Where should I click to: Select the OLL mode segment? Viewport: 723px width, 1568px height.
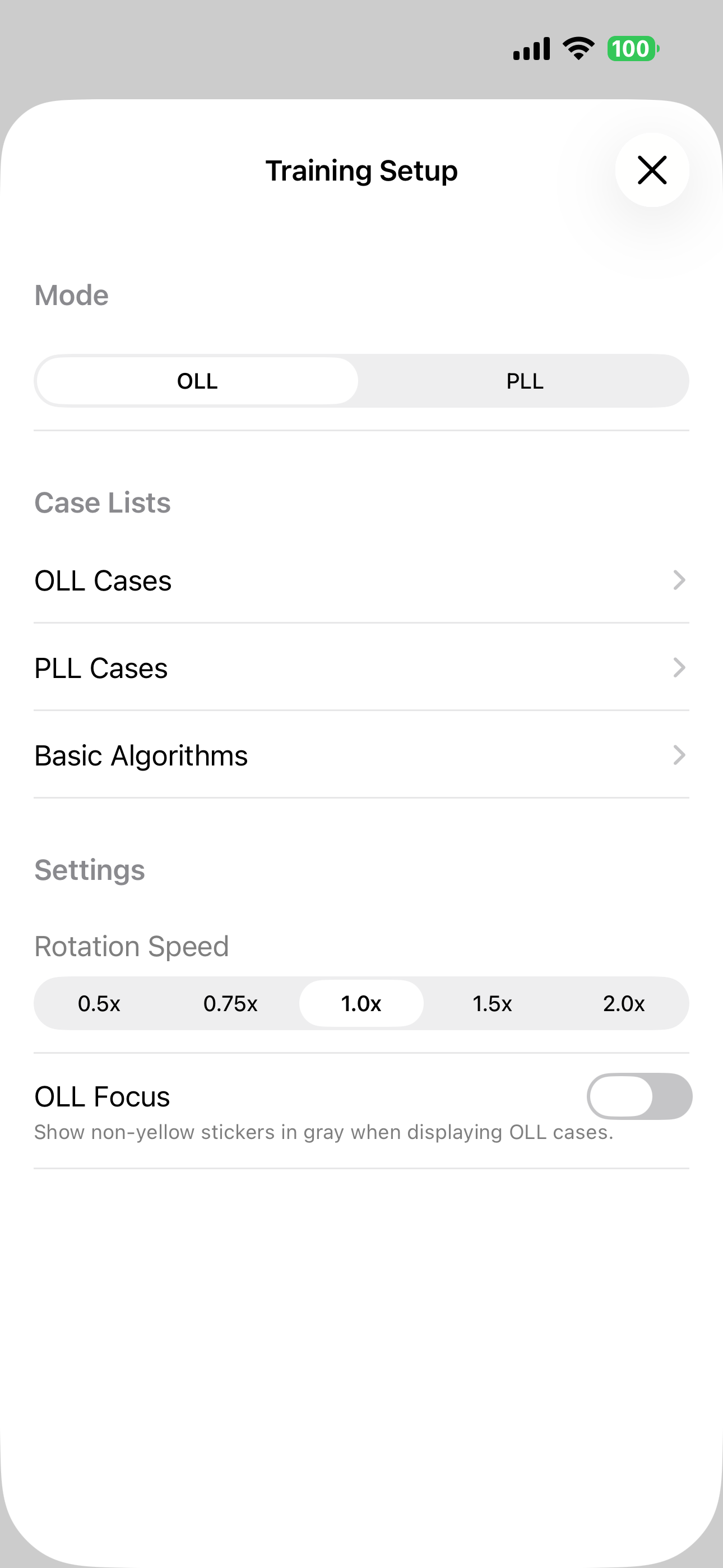click(x=197, y=380)
